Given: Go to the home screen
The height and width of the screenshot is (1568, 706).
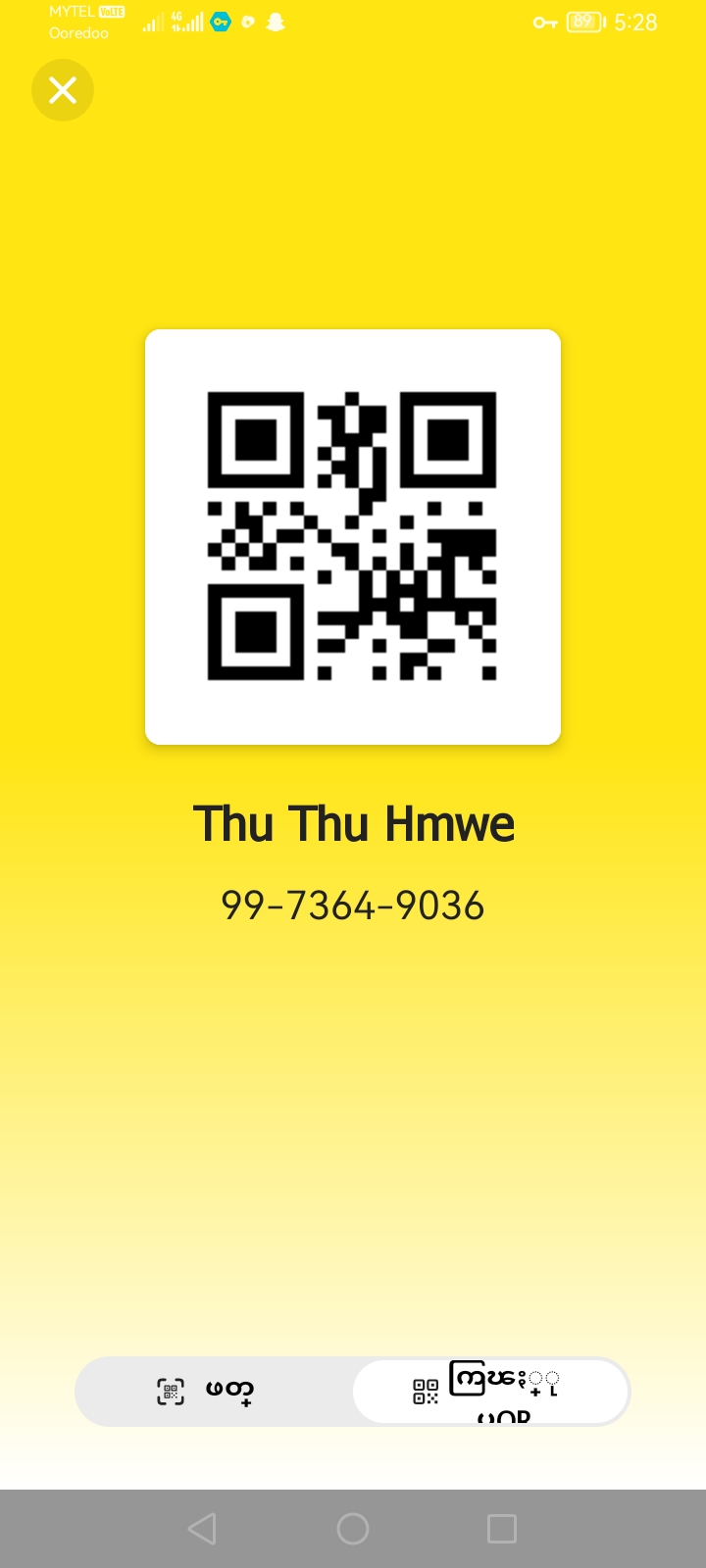Looking at the screenshot, I should [353, 1529].
